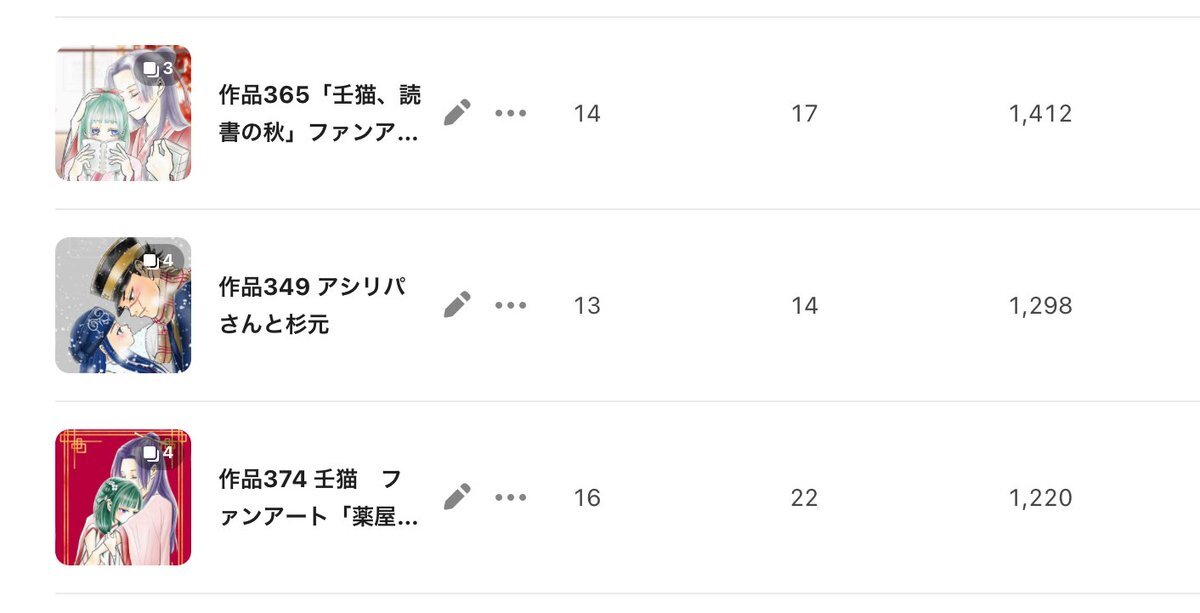
Task: Open more options for 作品349
Action: 511,305
